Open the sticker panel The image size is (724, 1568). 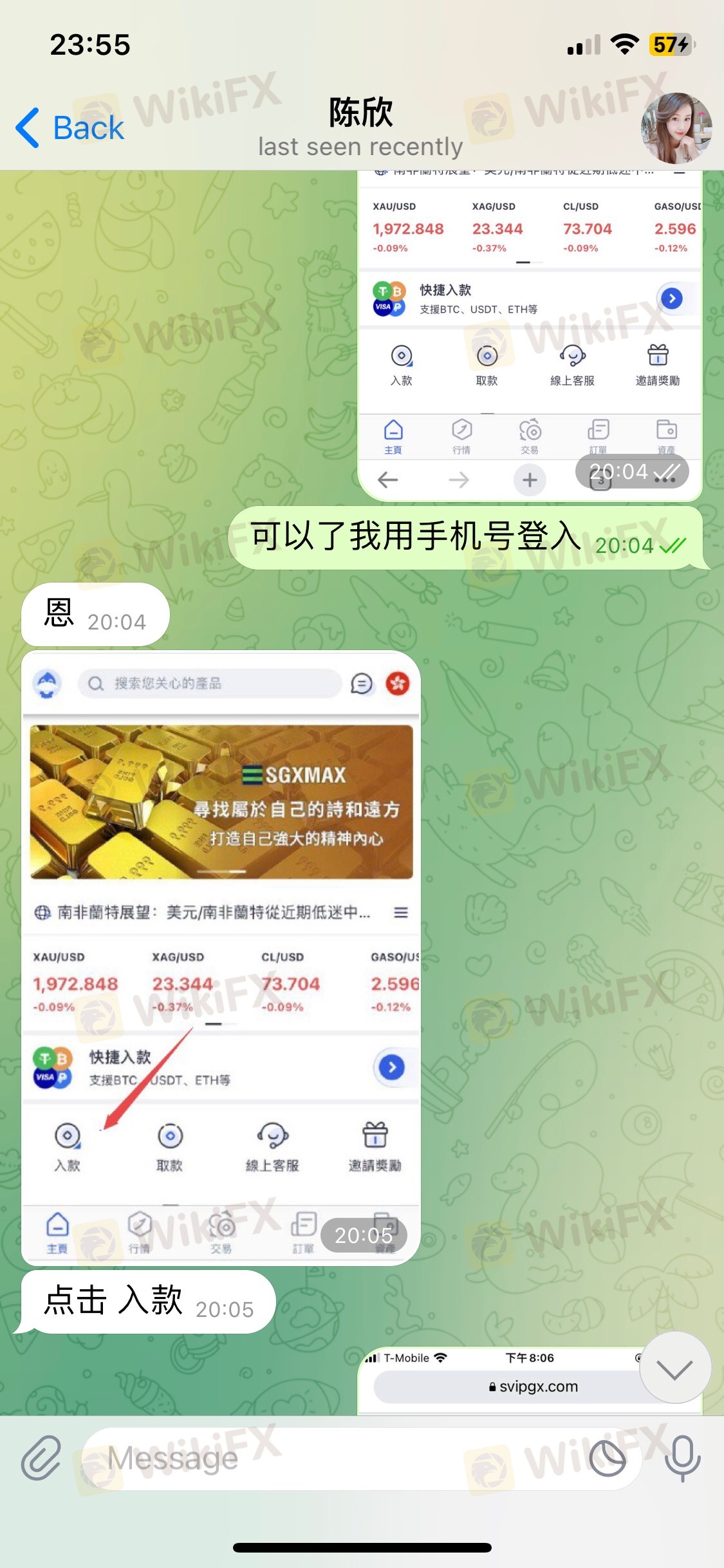tap(607, 1459)
